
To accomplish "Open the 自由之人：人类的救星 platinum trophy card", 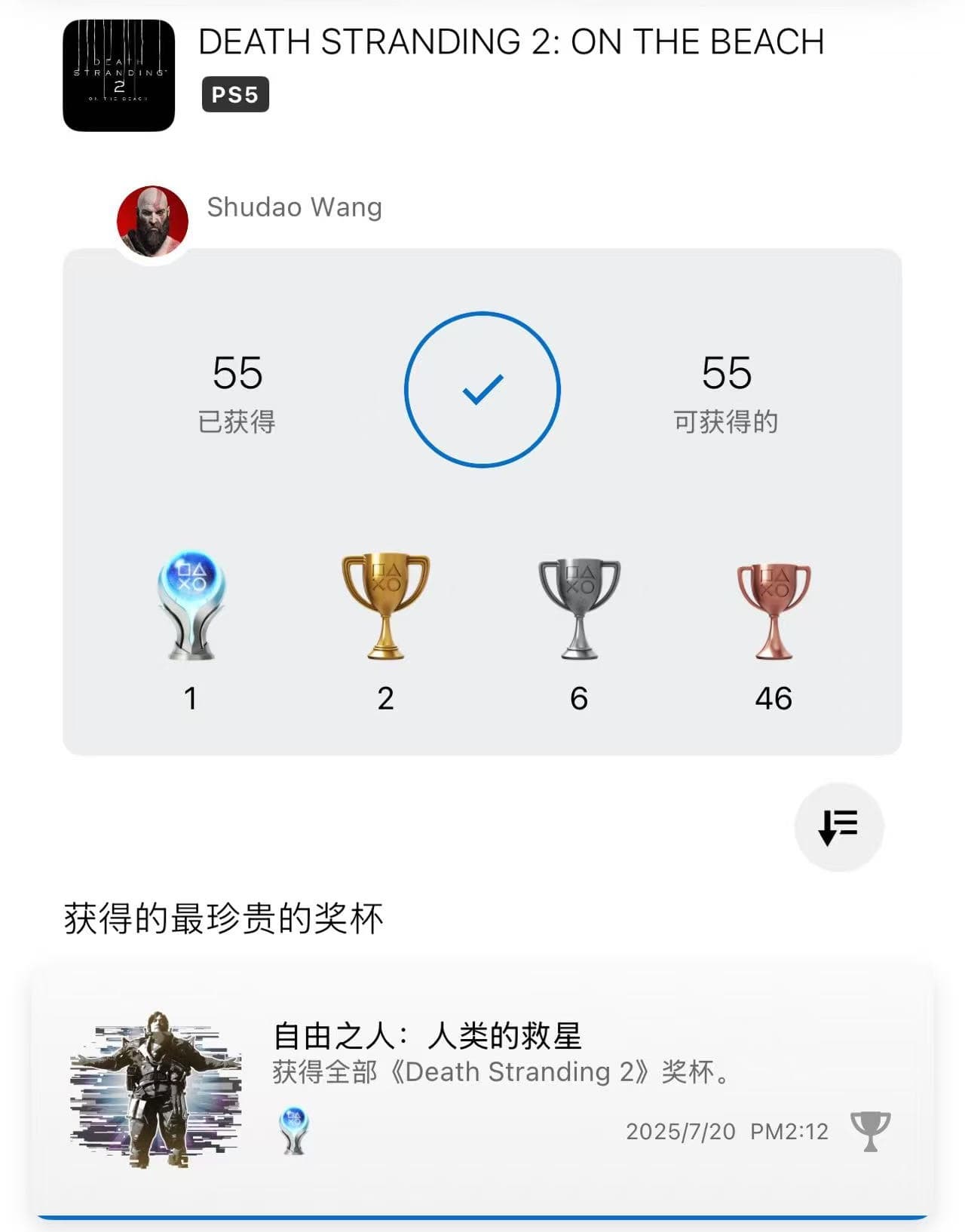I will (482, 1089).
